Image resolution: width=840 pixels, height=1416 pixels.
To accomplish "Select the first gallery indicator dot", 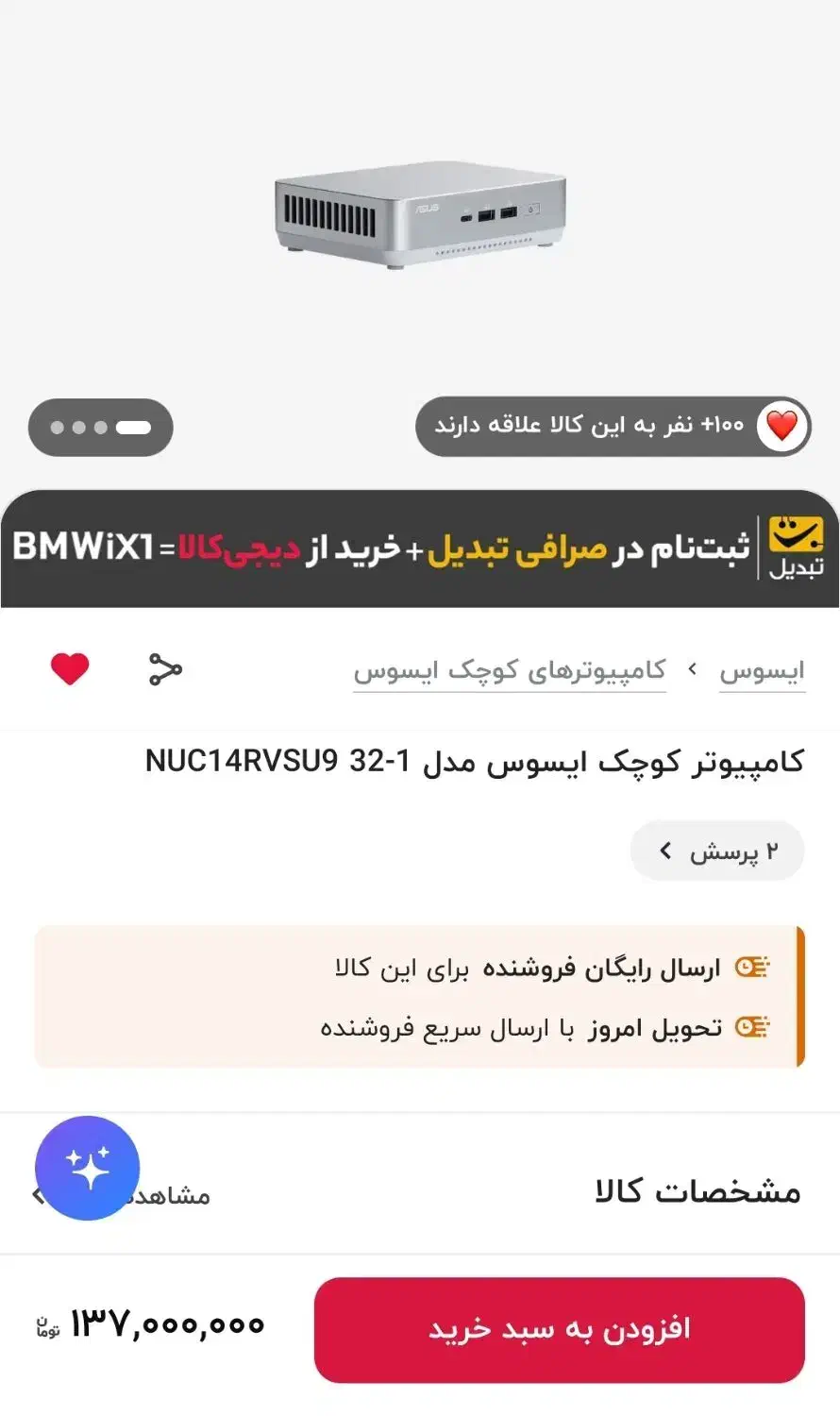I will tap(133, 428).
